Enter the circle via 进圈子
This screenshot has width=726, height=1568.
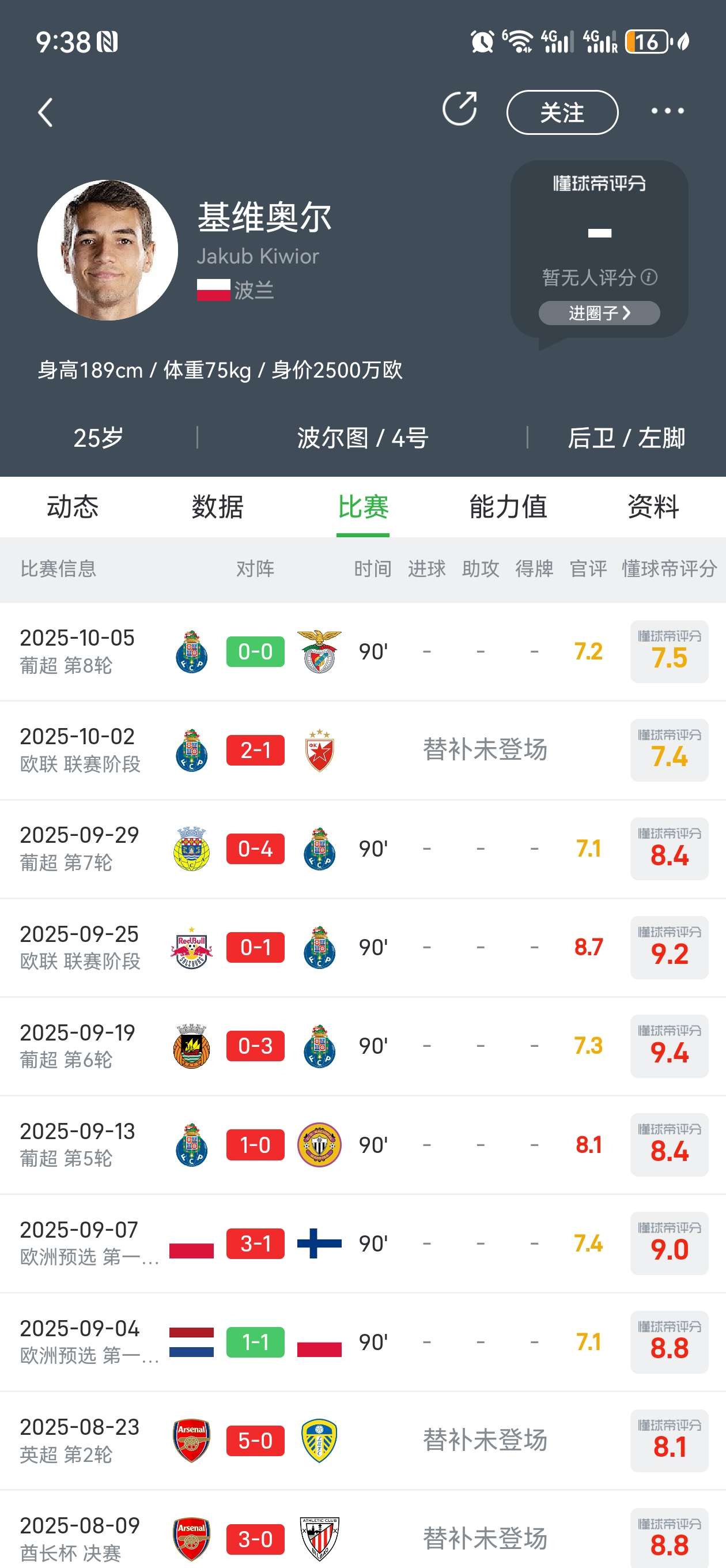[x=599, y=313]
